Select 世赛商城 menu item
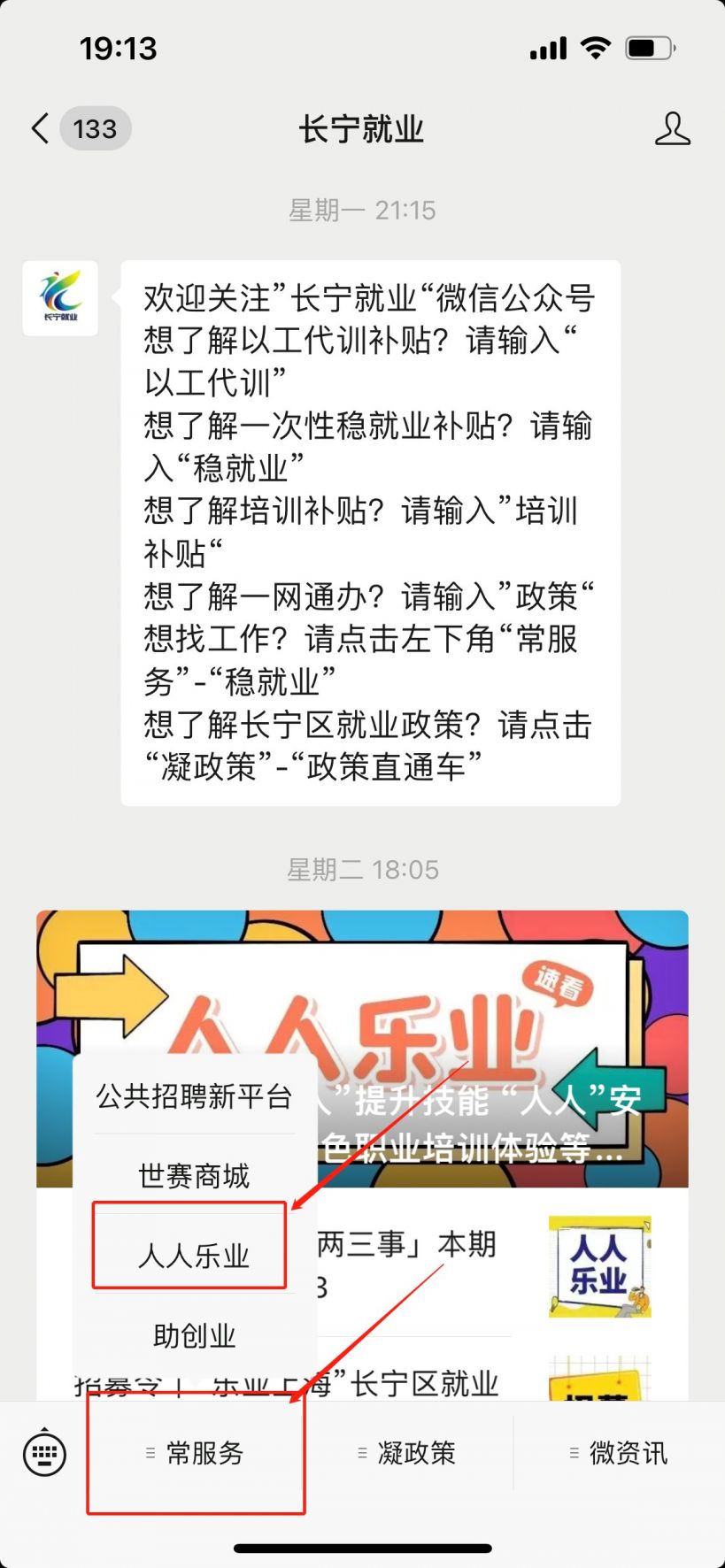The width and height of the screenshot is (725, 1568). [194, 1176]
